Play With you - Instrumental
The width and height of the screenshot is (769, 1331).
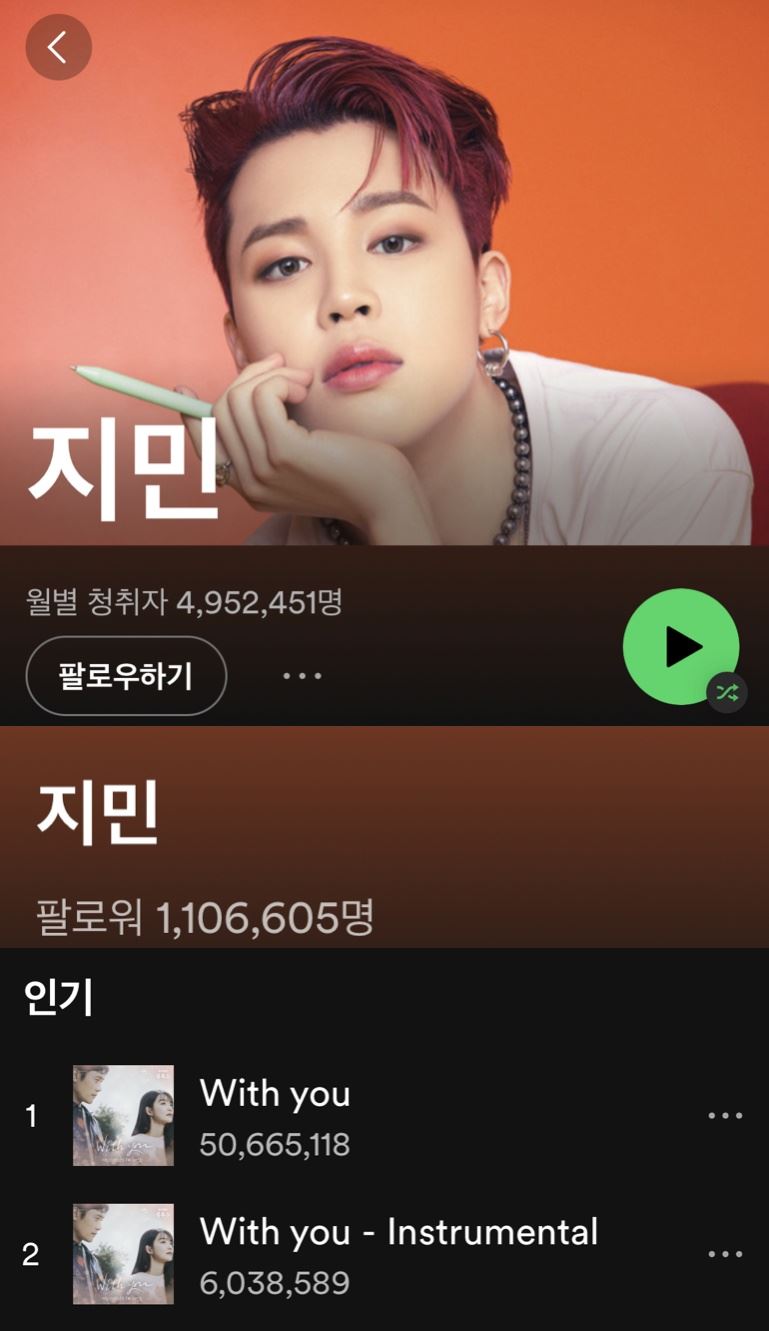coord(398,1232)
